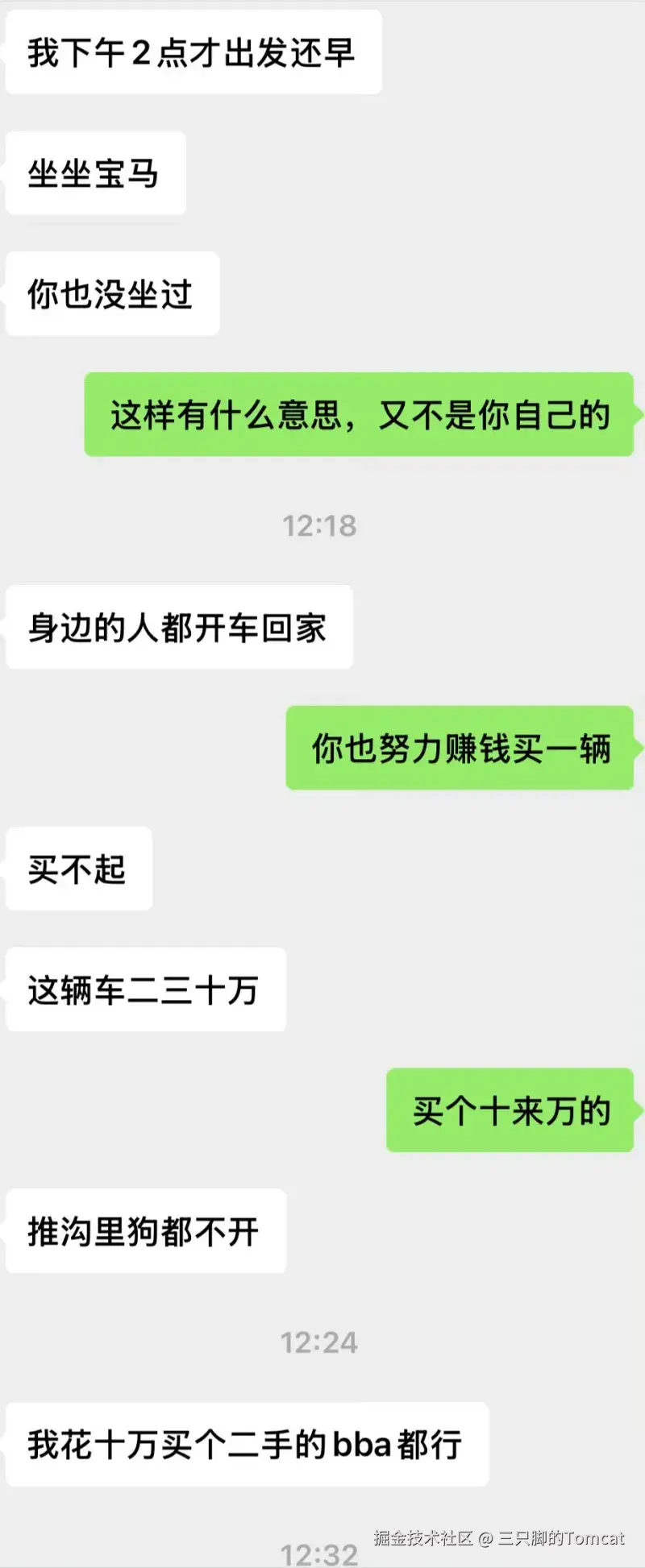Select the green bubble "你也努力赚钱买一辆"
This screenshot has width=645, height=1568.
click(460, 749)
